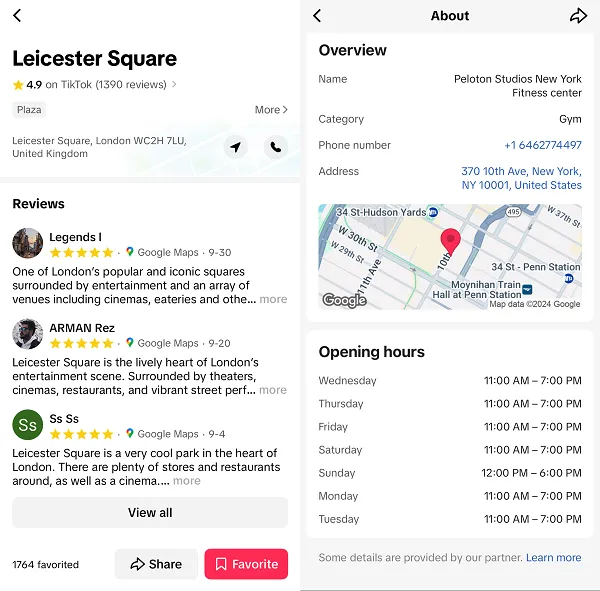
Task: Open the 370 10th Ave address link
Action: (x=521, y=178)
